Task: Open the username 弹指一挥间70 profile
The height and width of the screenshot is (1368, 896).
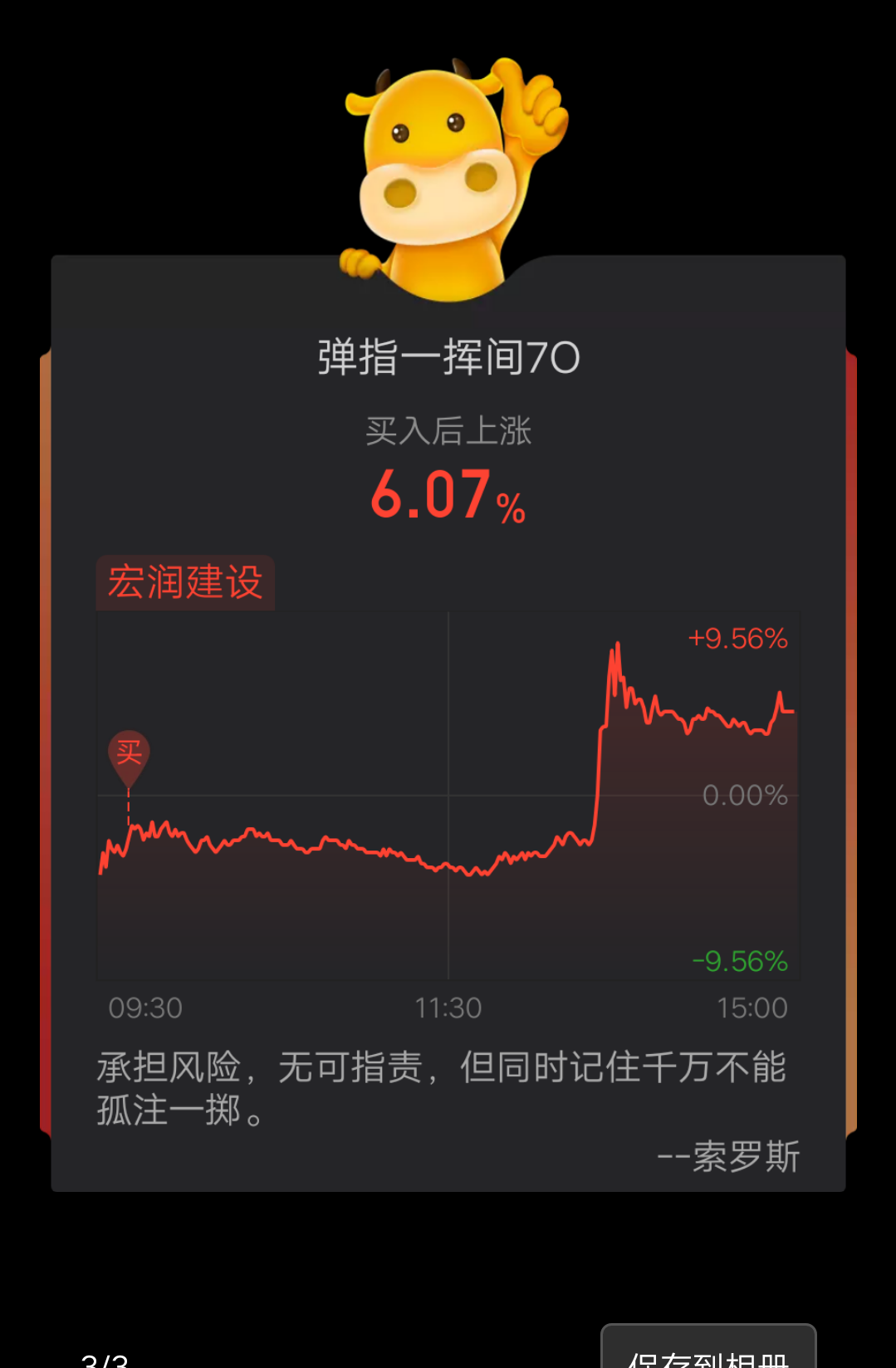Action: [447, 357]
